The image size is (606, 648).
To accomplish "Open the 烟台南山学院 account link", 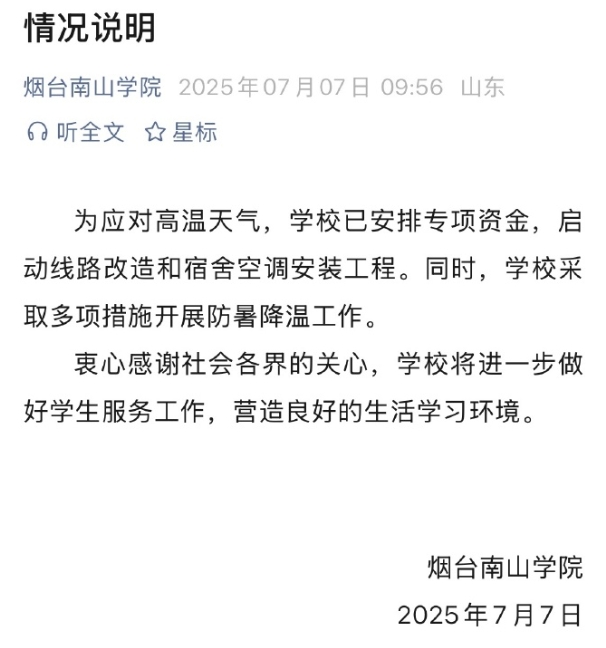I will point(92,87).
